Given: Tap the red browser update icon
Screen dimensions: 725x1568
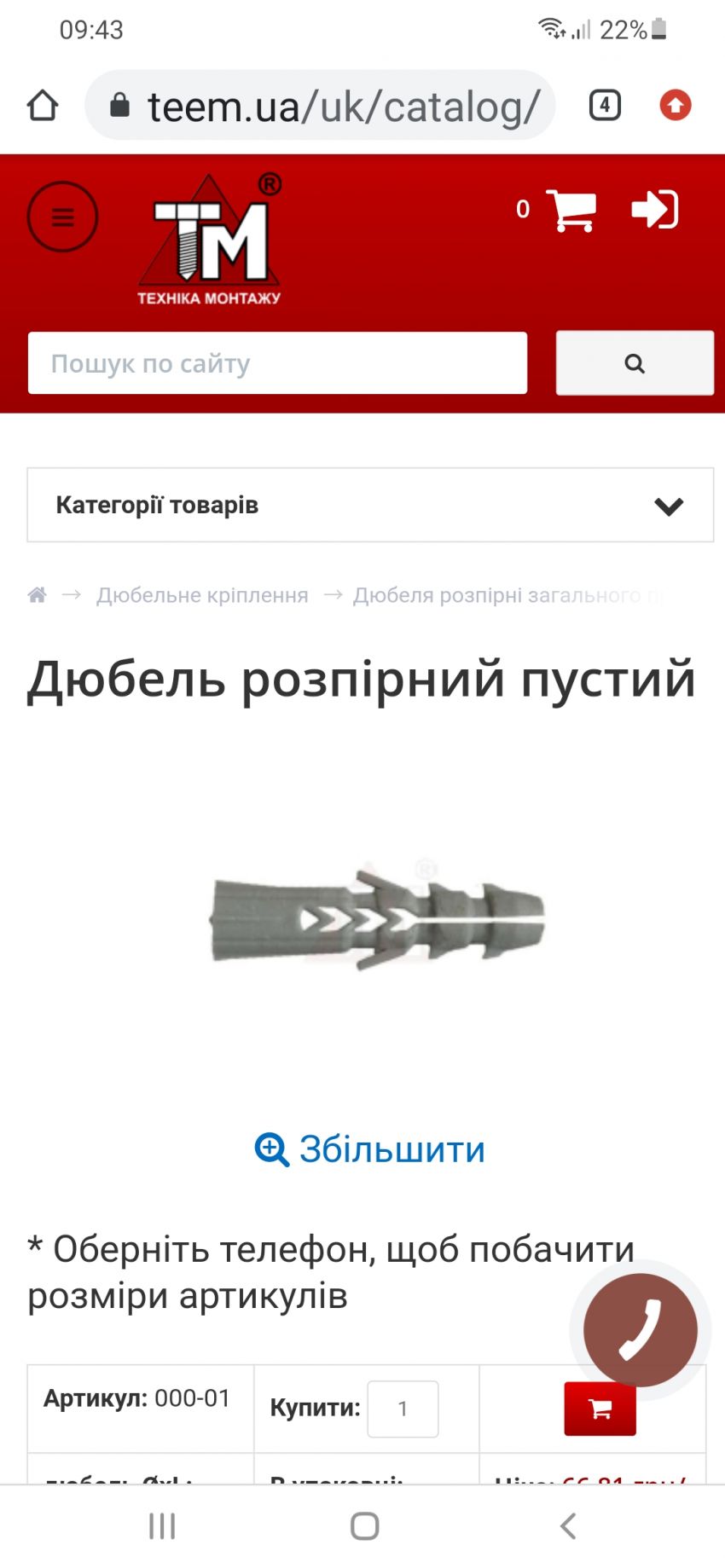Looking at the screenshot, I should 675,106.
